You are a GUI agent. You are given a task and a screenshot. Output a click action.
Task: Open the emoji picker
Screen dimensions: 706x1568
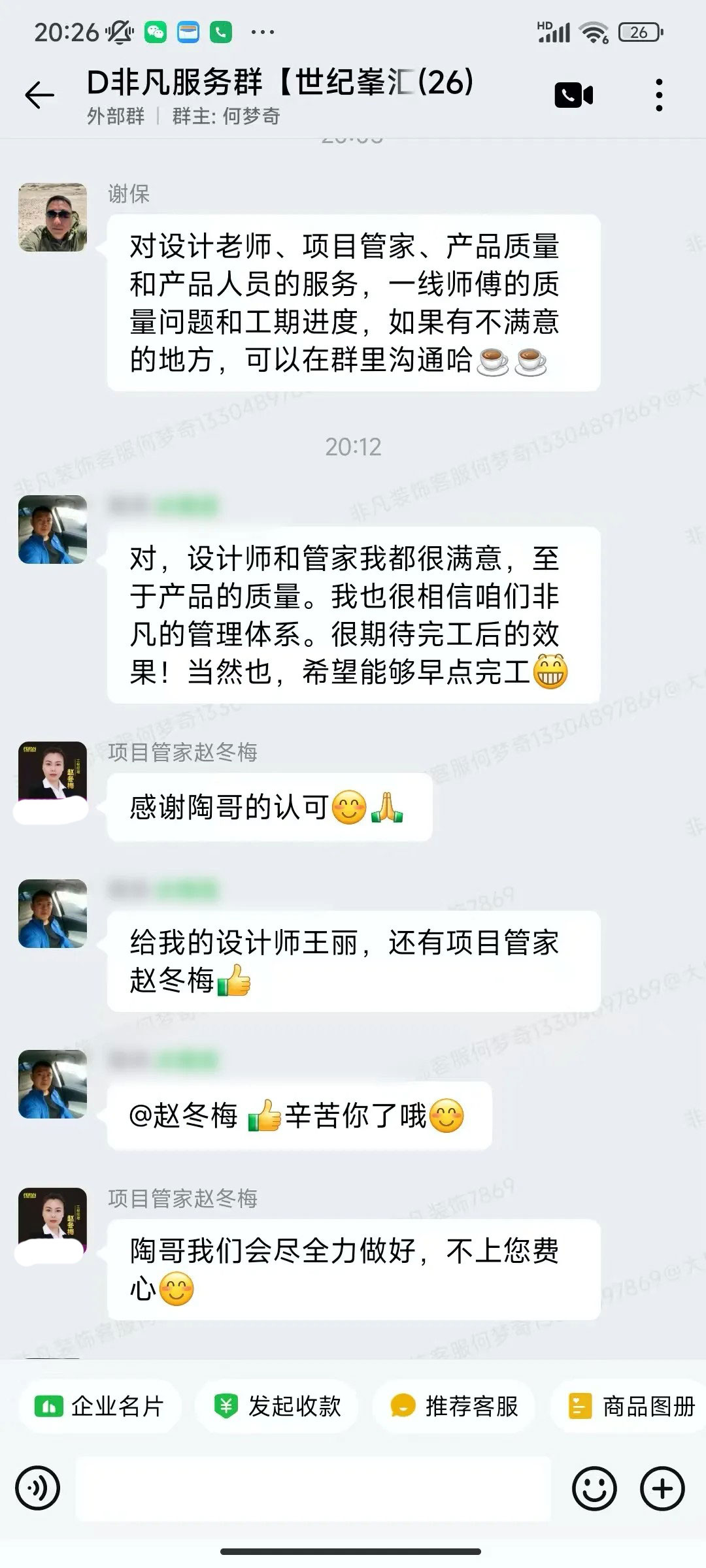[594, 1489]
